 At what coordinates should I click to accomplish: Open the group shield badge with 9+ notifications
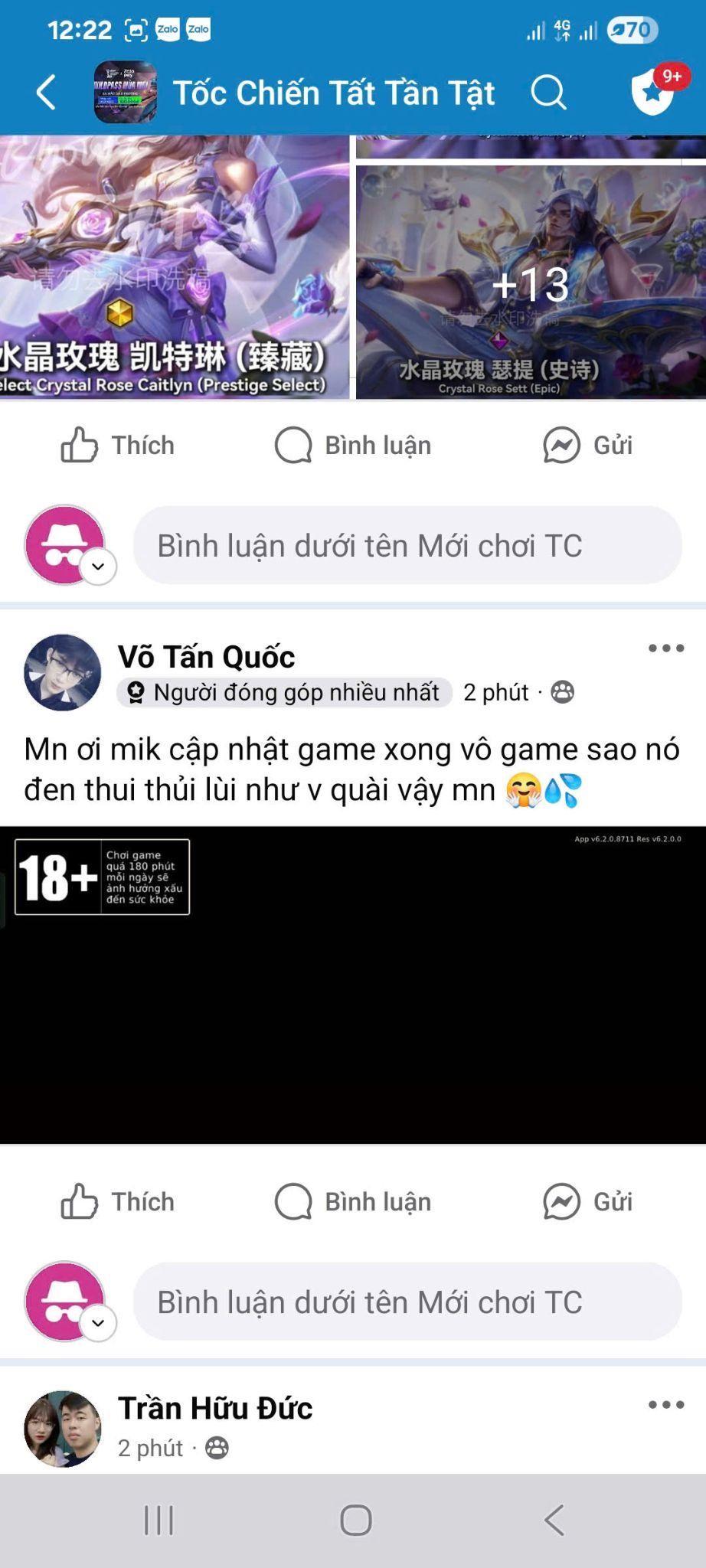coord(653,92)
